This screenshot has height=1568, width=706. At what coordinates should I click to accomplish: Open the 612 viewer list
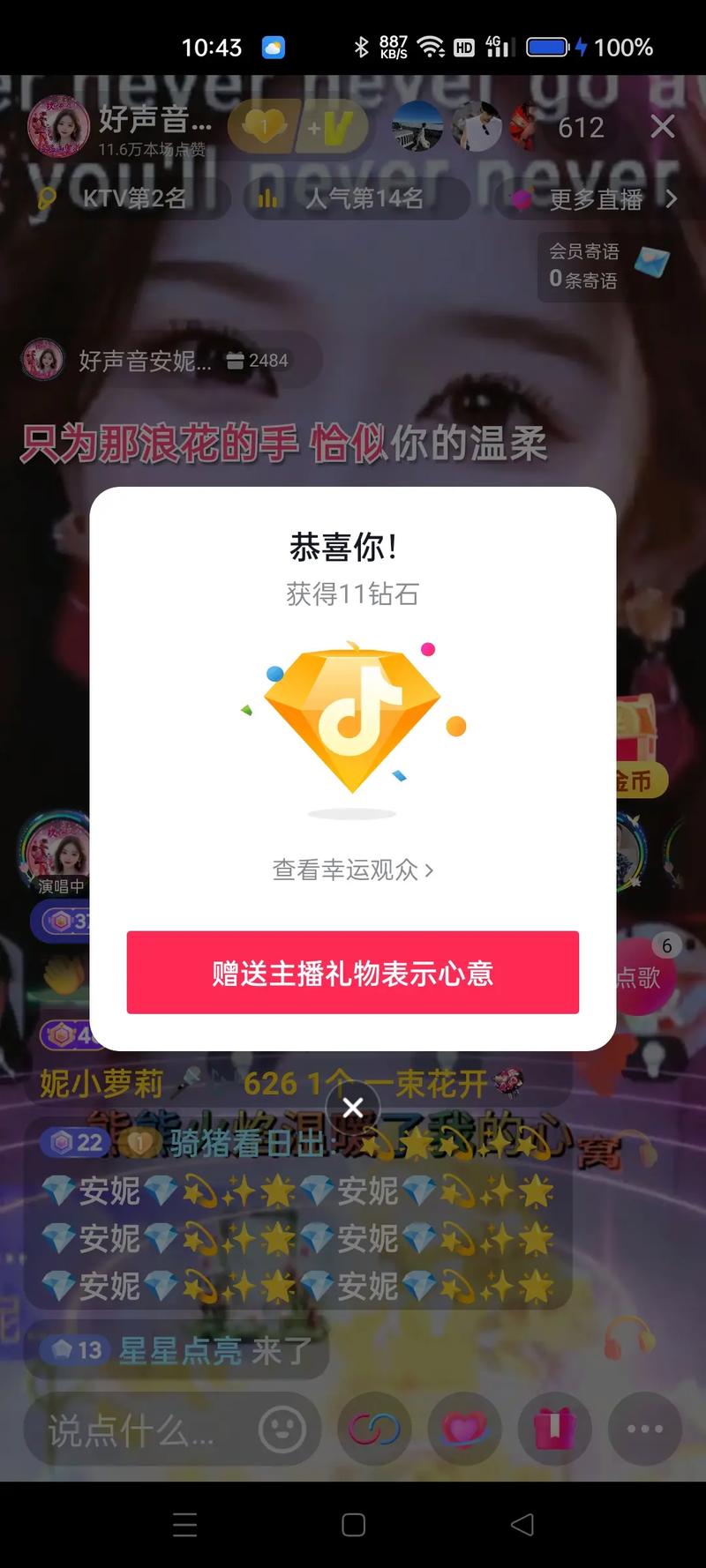(x=581, y=128)
